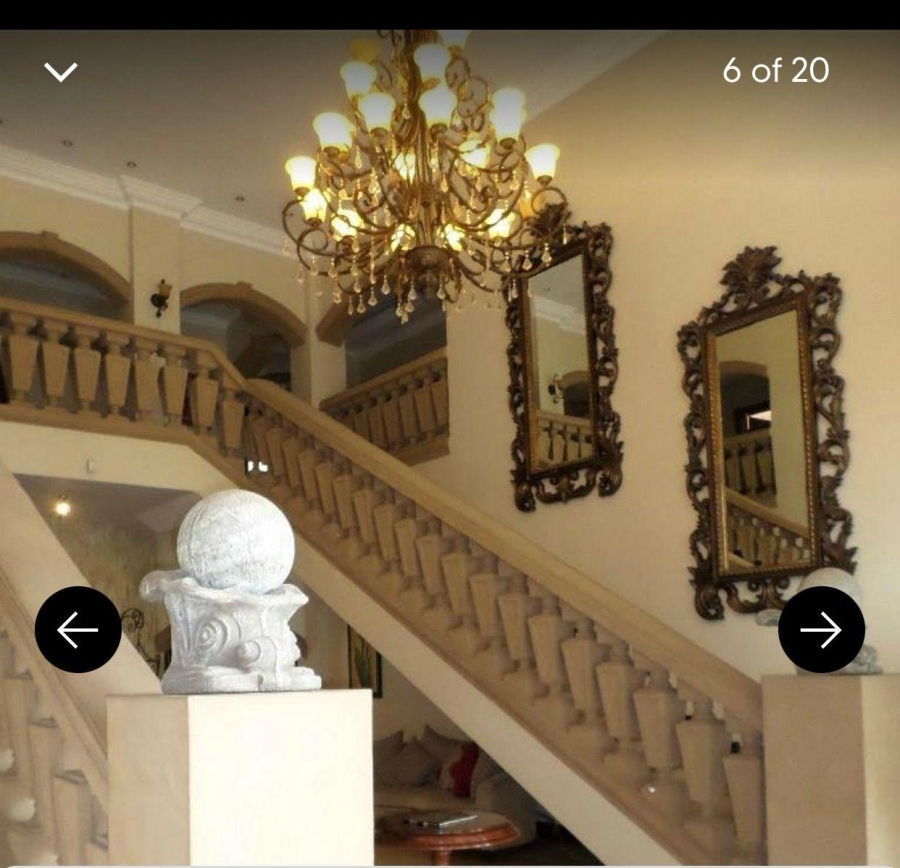Advance to the next photo

pos(821,629)
